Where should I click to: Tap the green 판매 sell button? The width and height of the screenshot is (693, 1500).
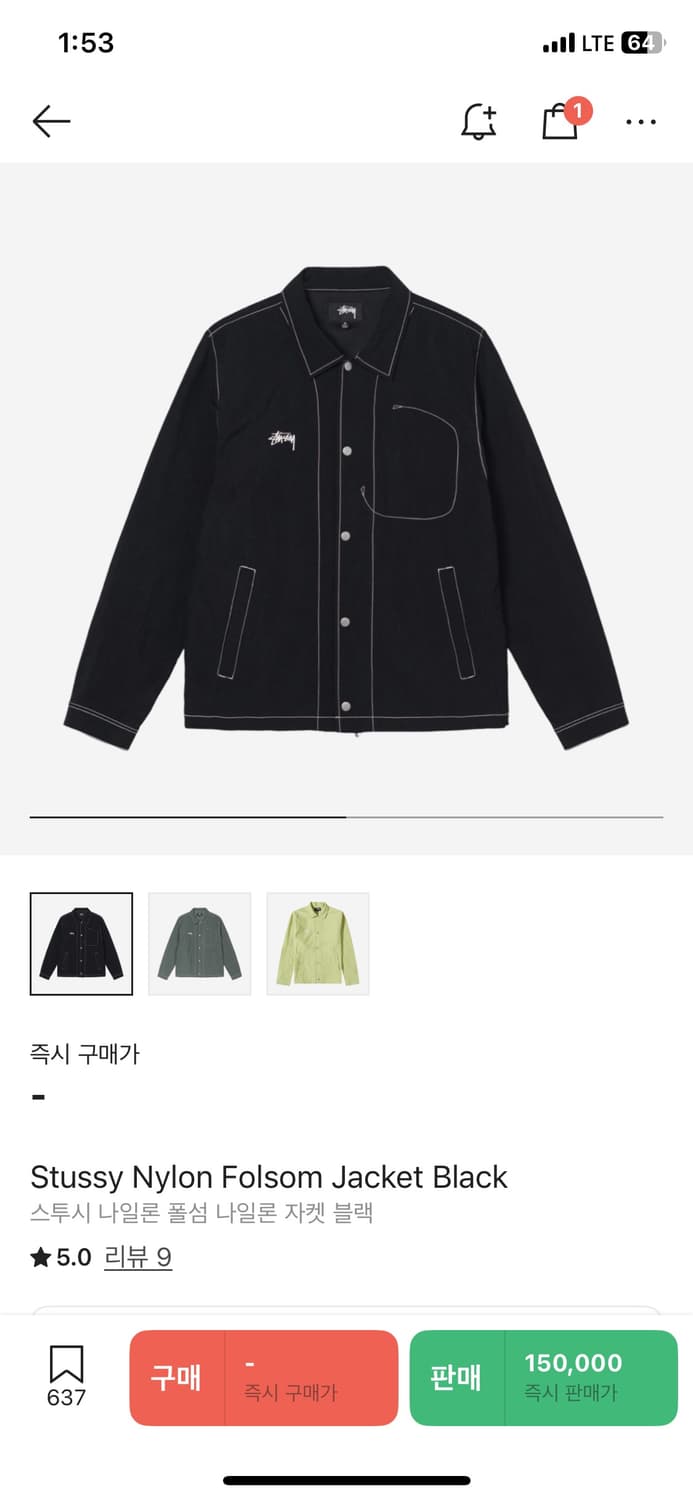[543, 1377]
